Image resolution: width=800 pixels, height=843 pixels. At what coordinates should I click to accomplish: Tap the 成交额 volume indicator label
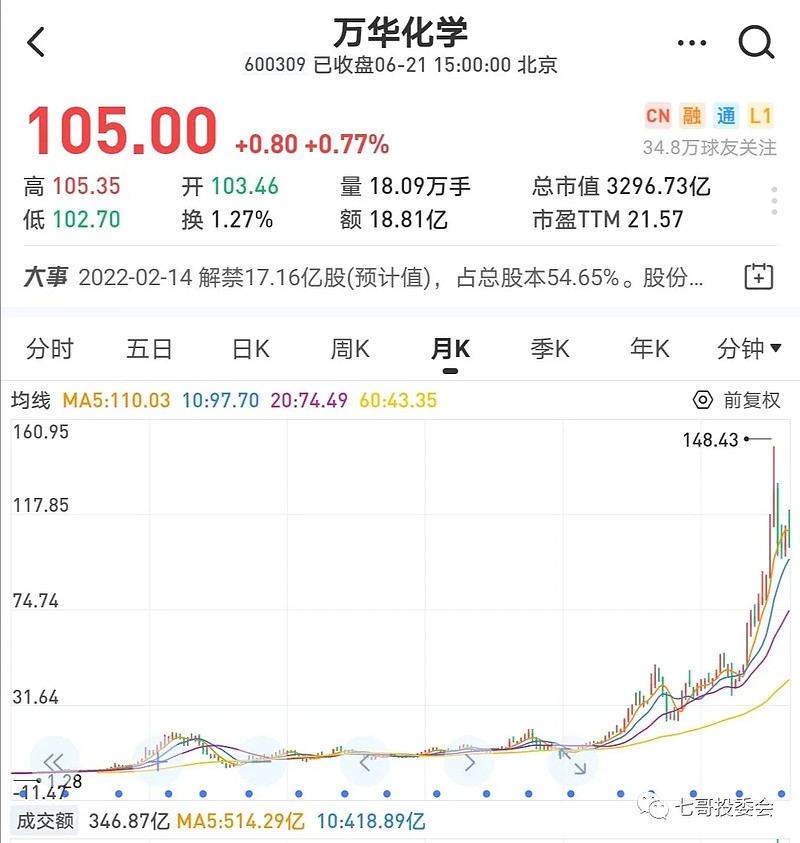(43, 822)
